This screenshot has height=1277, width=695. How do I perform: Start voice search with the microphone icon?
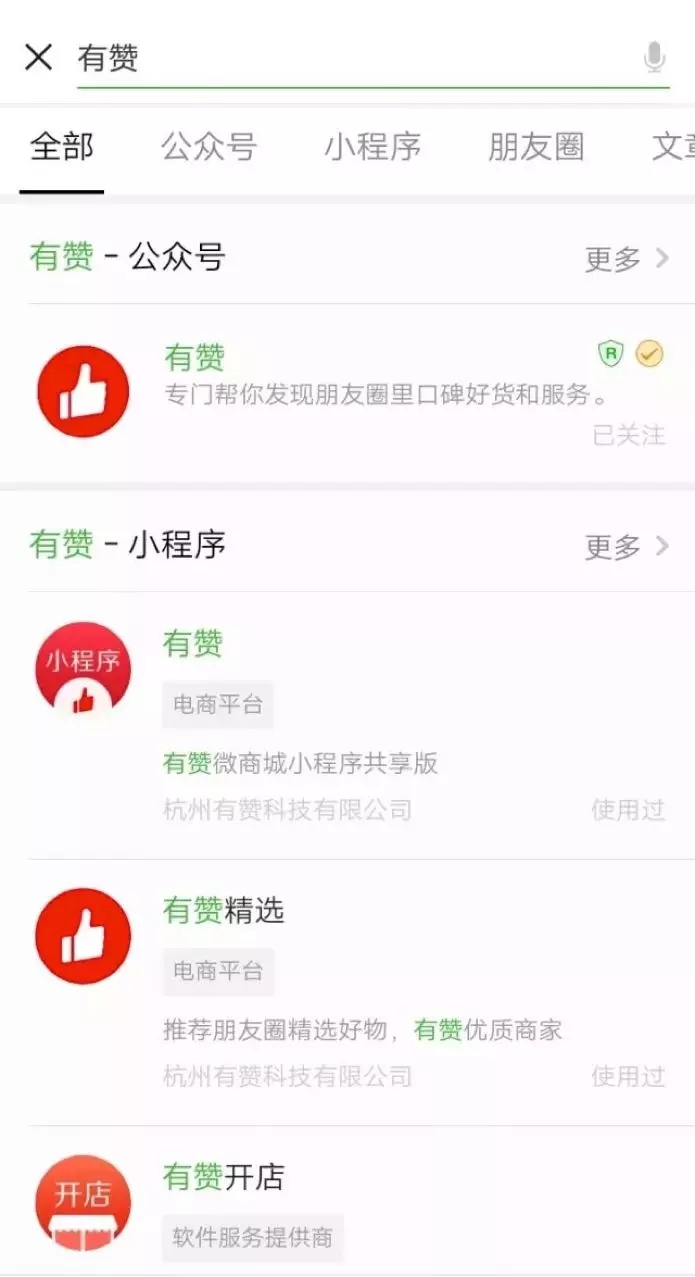click(654, 58)
